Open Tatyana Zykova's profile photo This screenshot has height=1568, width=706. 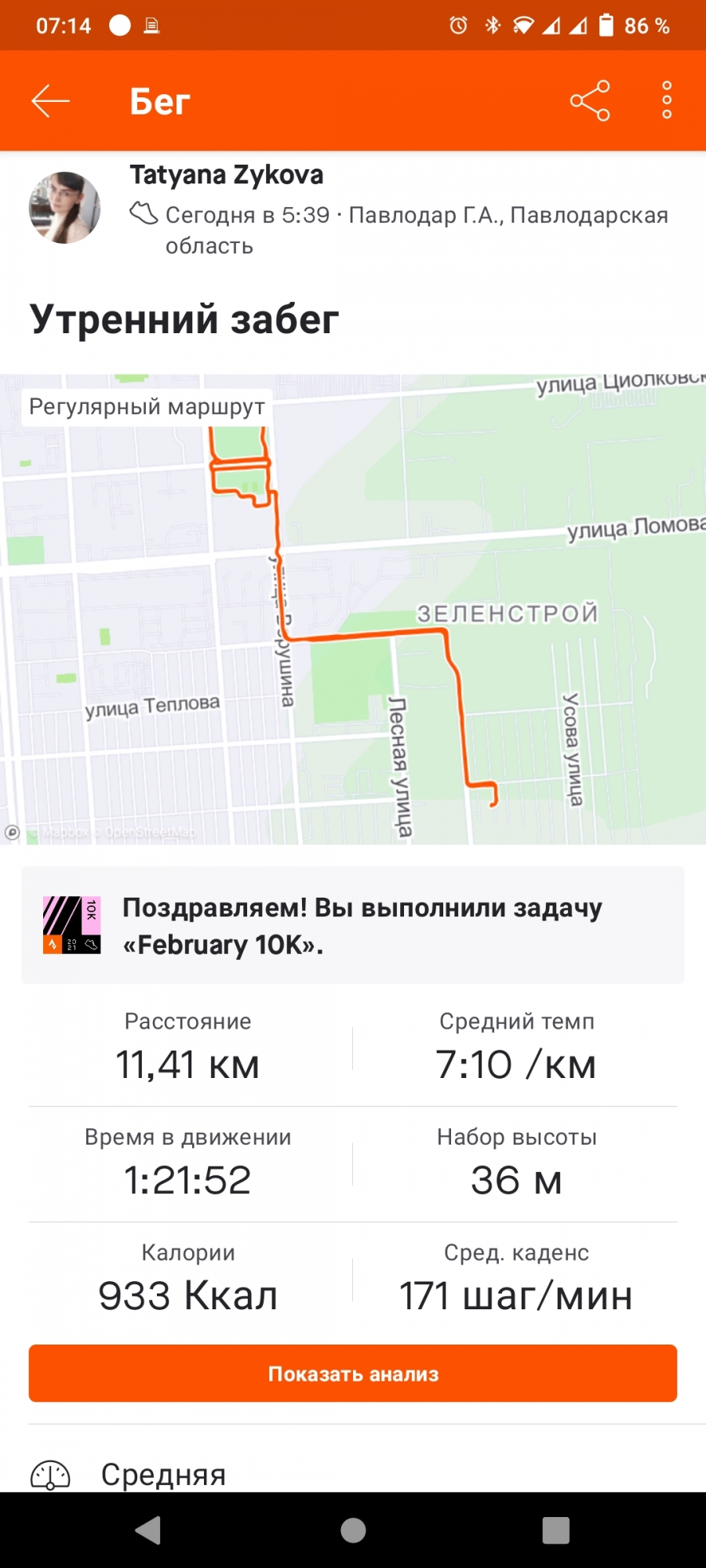coord(65,208)
